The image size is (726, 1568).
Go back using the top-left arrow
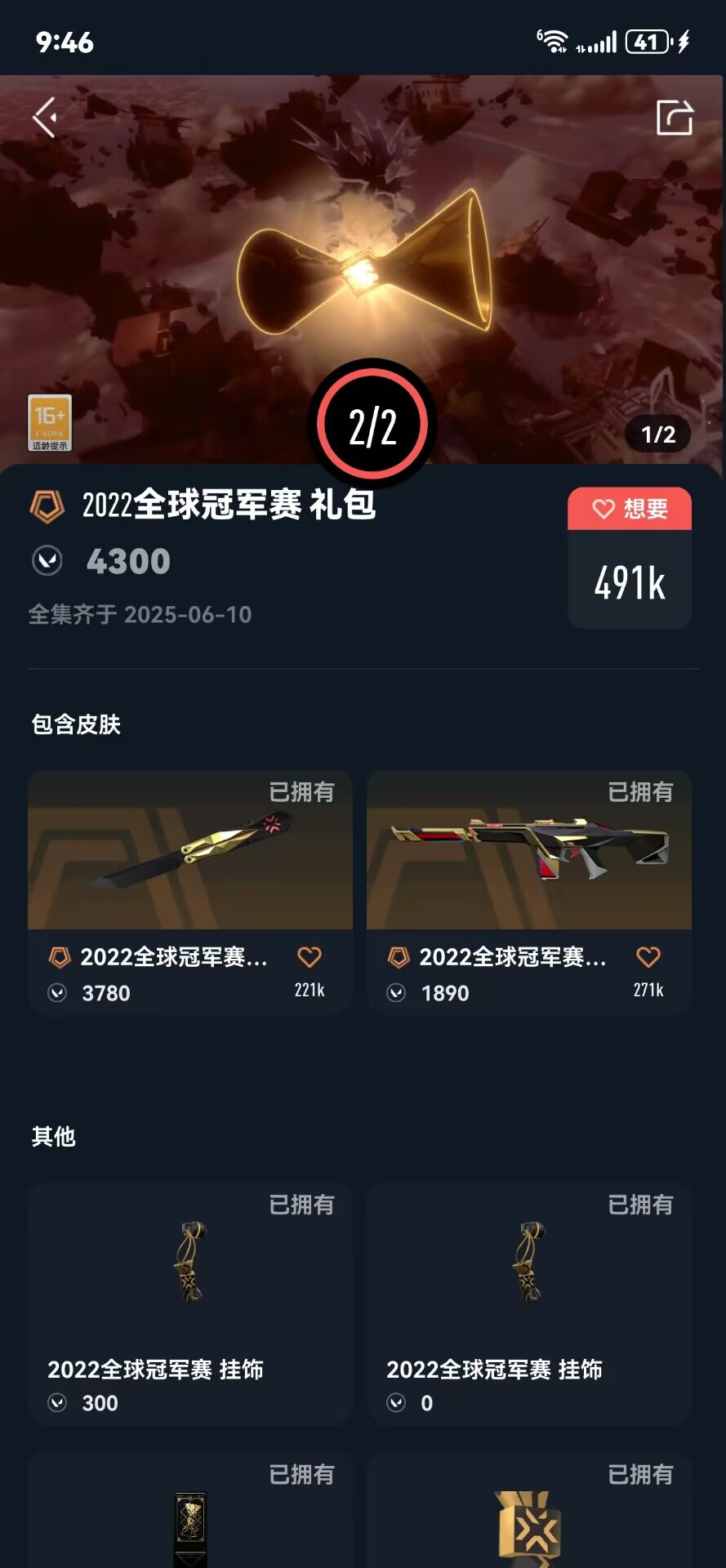pyautogui.click(x=45, y=118)
